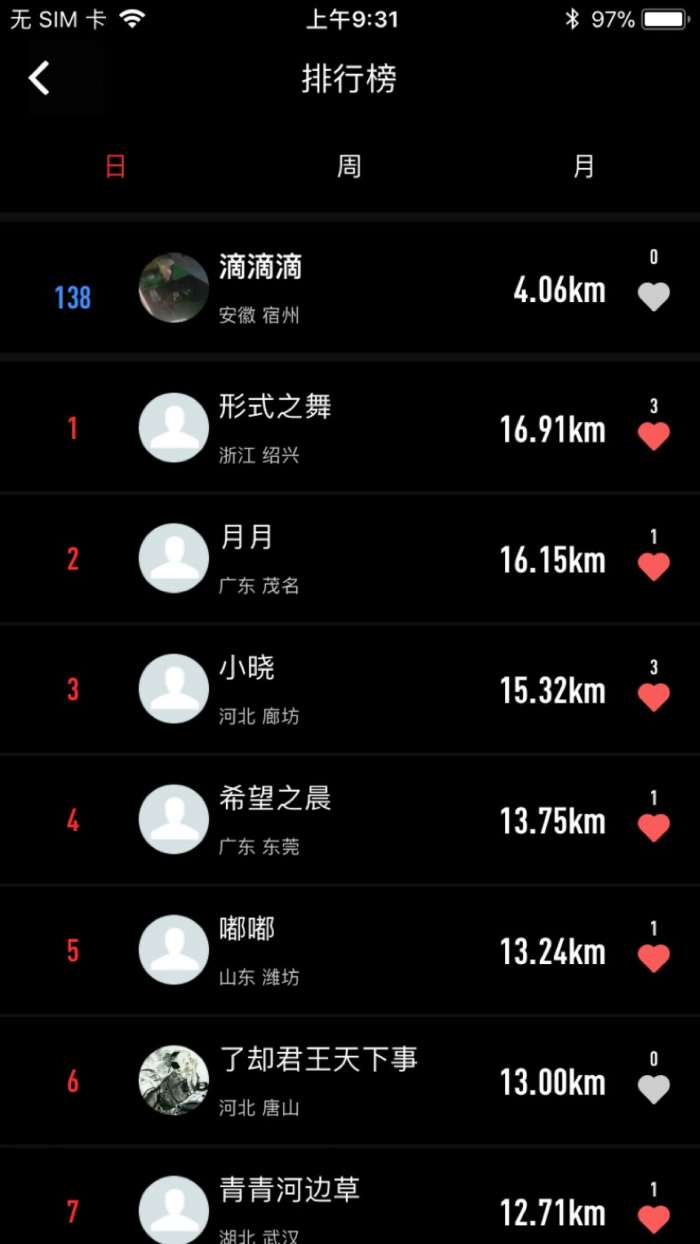Tap the heart next to 嘟嘟's 13.24km
Image resolution: width=700 pixels, height=1244 pixels.
click(x=653, y=958)
